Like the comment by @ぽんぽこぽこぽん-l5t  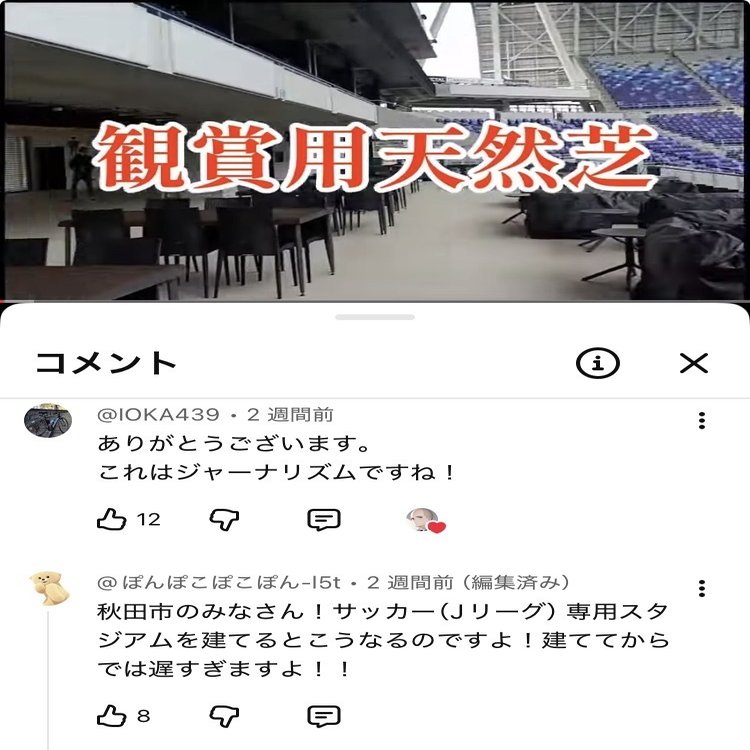click(112, 716)
